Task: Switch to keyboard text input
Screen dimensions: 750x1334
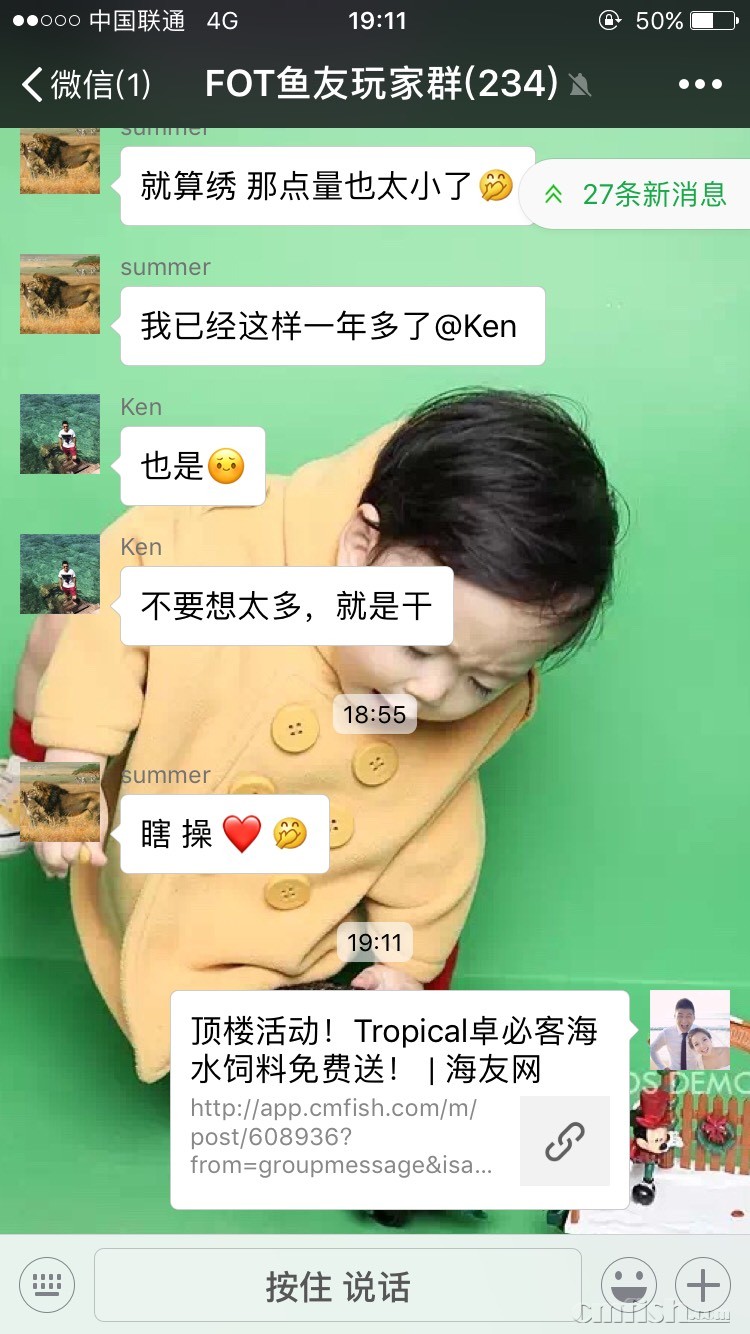Action: tap(46, 1285)
